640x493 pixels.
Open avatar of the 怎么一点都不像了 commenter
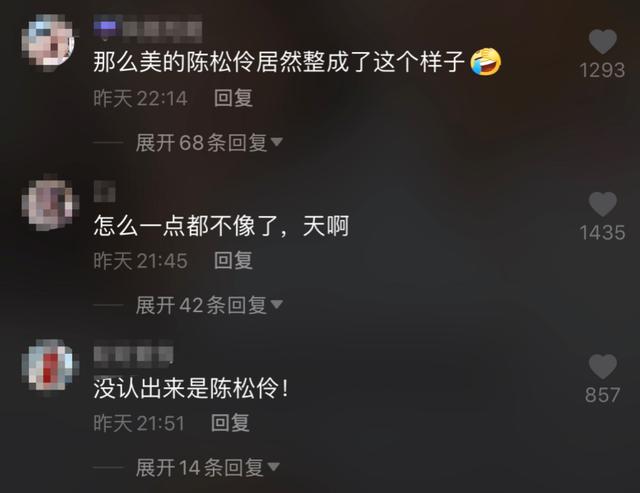click(48, 205)
